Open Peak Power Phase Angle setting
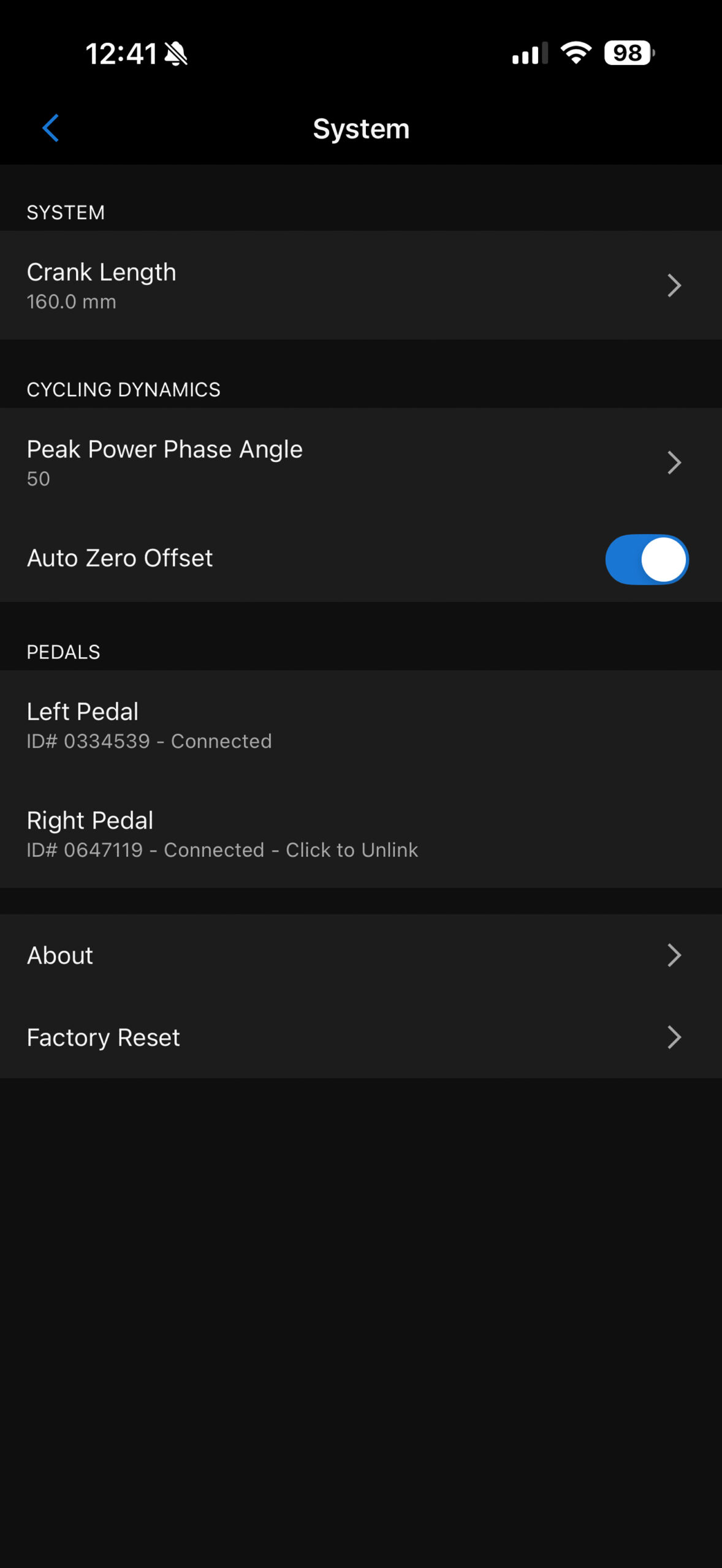The image size is (722, 1568). (360, 462)
